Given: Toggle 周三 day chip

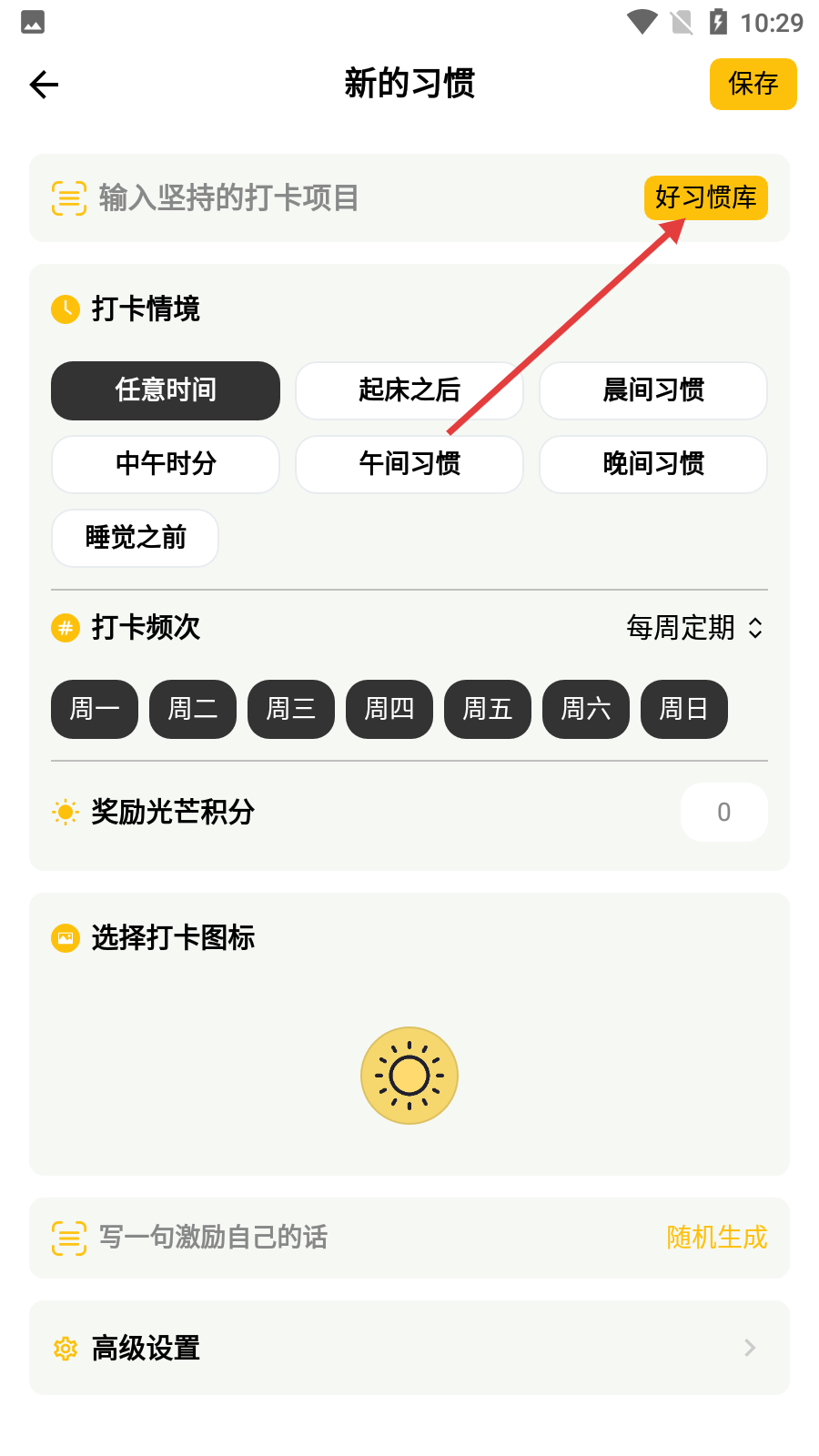Looking at the screenshot, I should (x=291, y=709).
